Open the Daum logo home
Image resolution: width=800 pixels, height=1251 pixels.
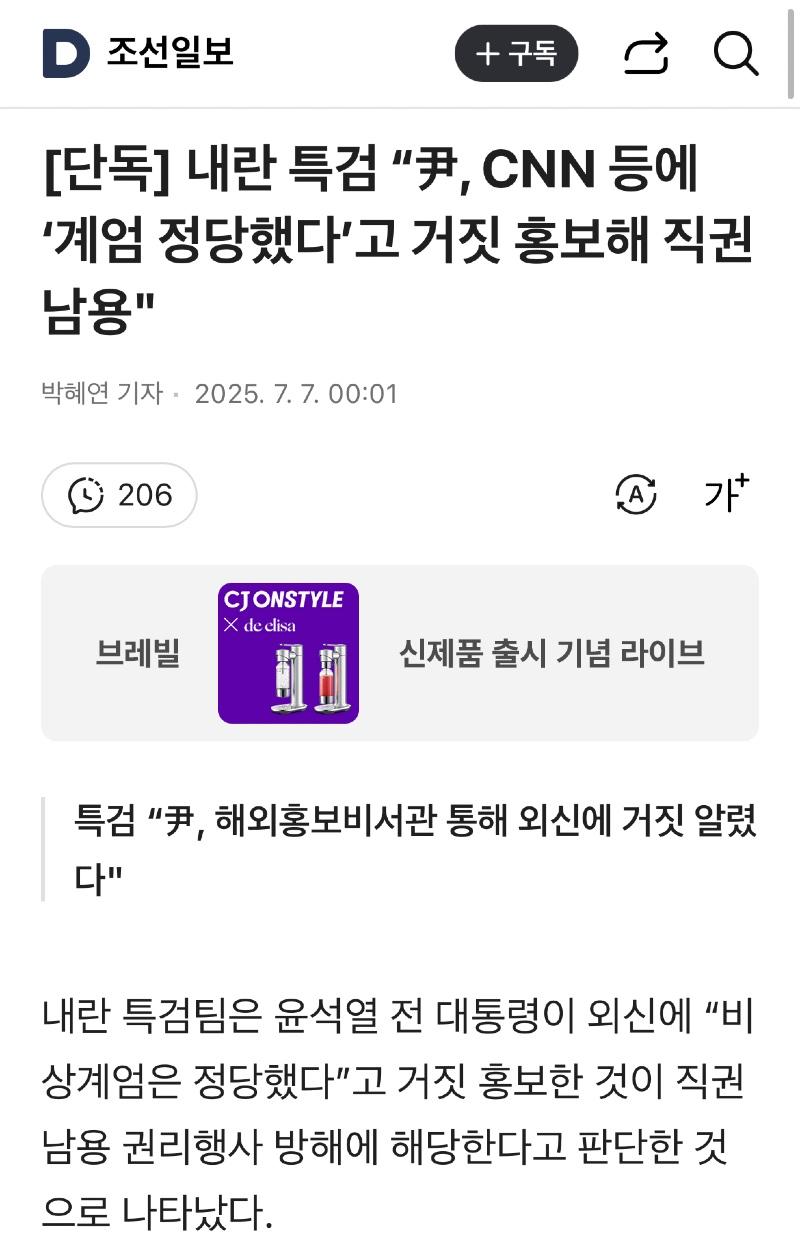66,54
